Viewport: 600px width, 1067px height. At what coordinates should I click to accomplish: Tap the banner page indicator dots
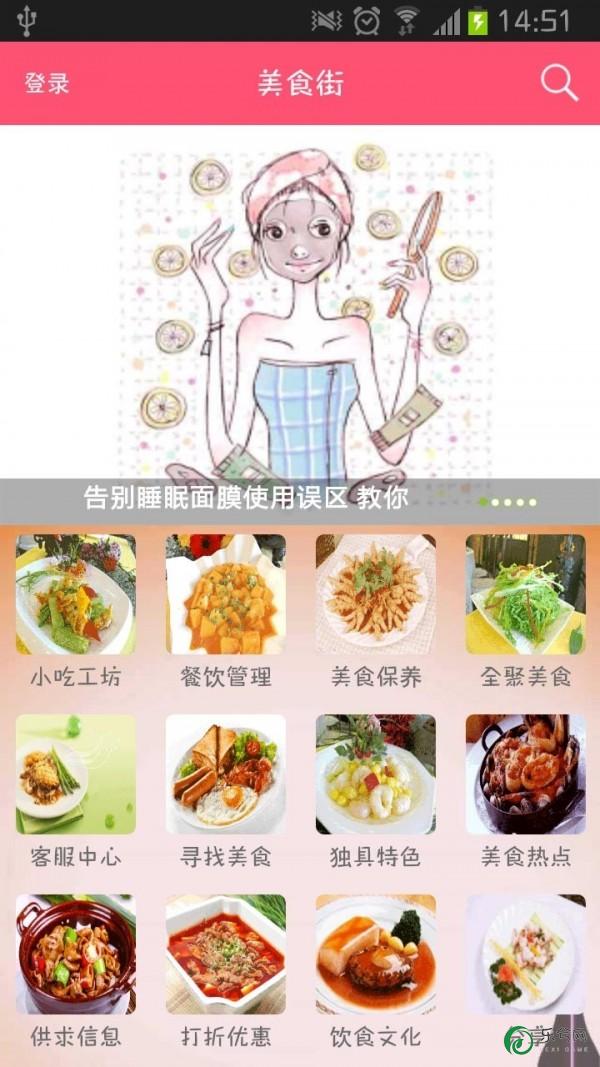coord(508,502)
